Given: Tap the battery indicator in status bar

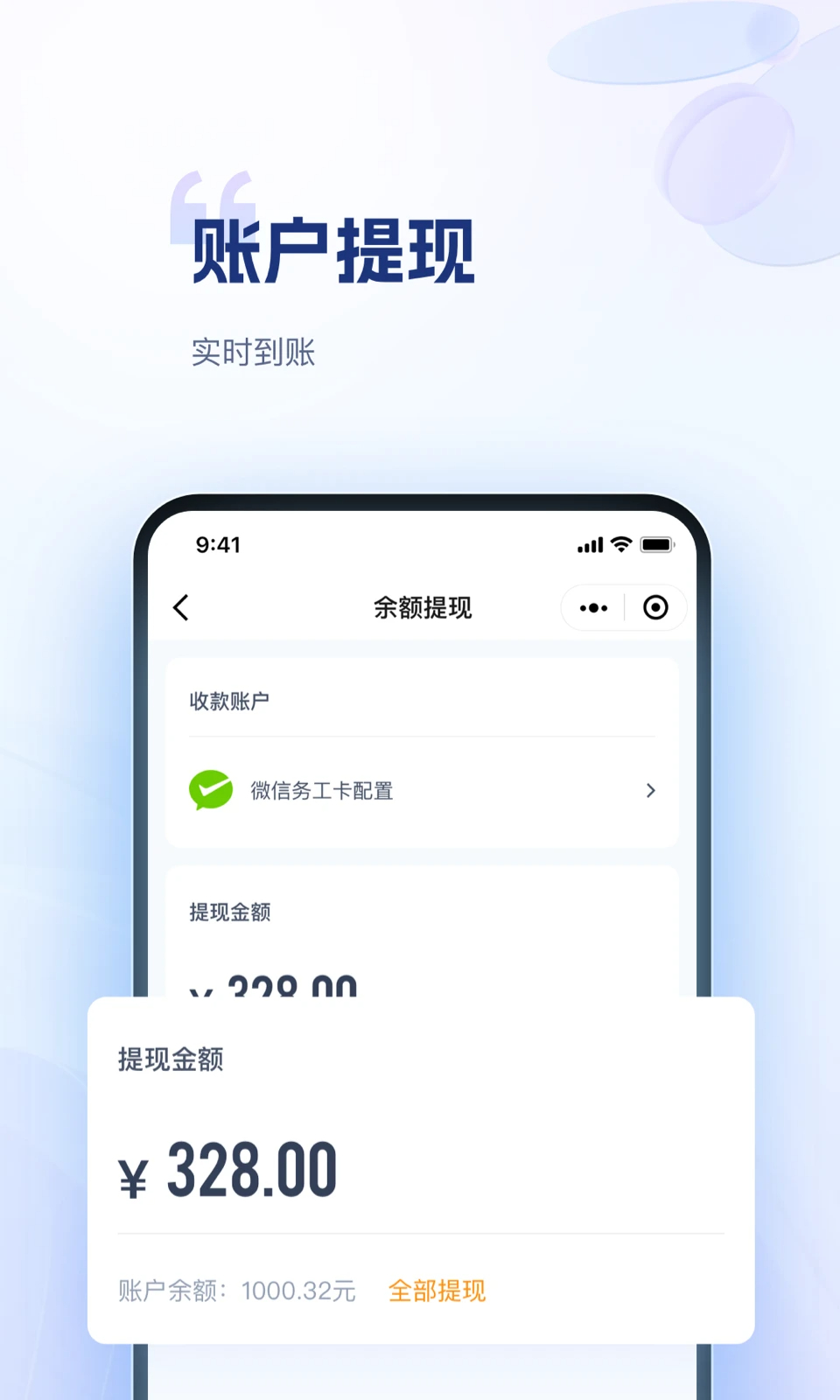Looking at the screenshot, I should pyautogui.click(x=659, y=544).
